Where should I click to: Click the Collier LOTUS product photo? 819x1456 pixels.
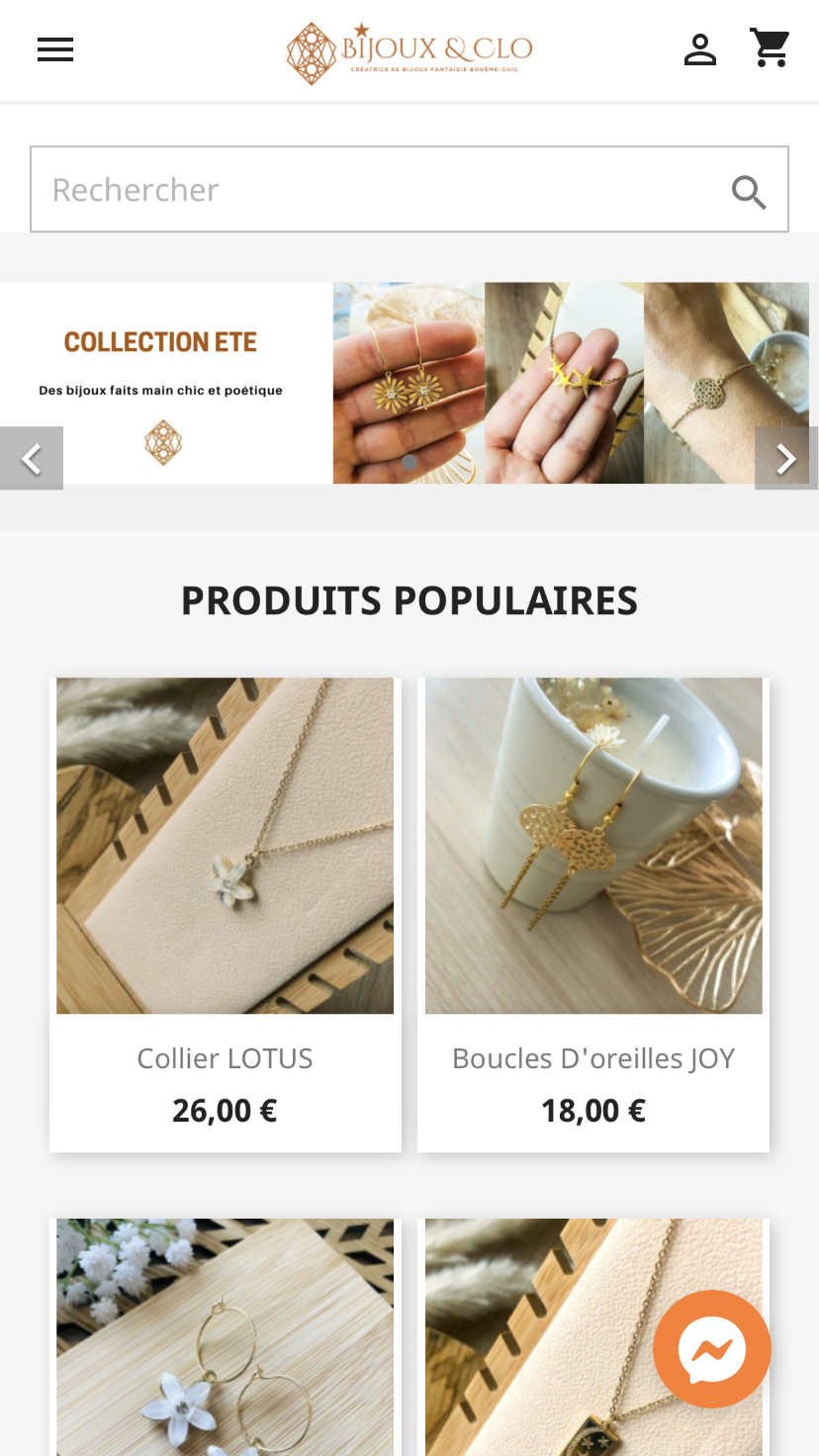click(x=225, y=846)
